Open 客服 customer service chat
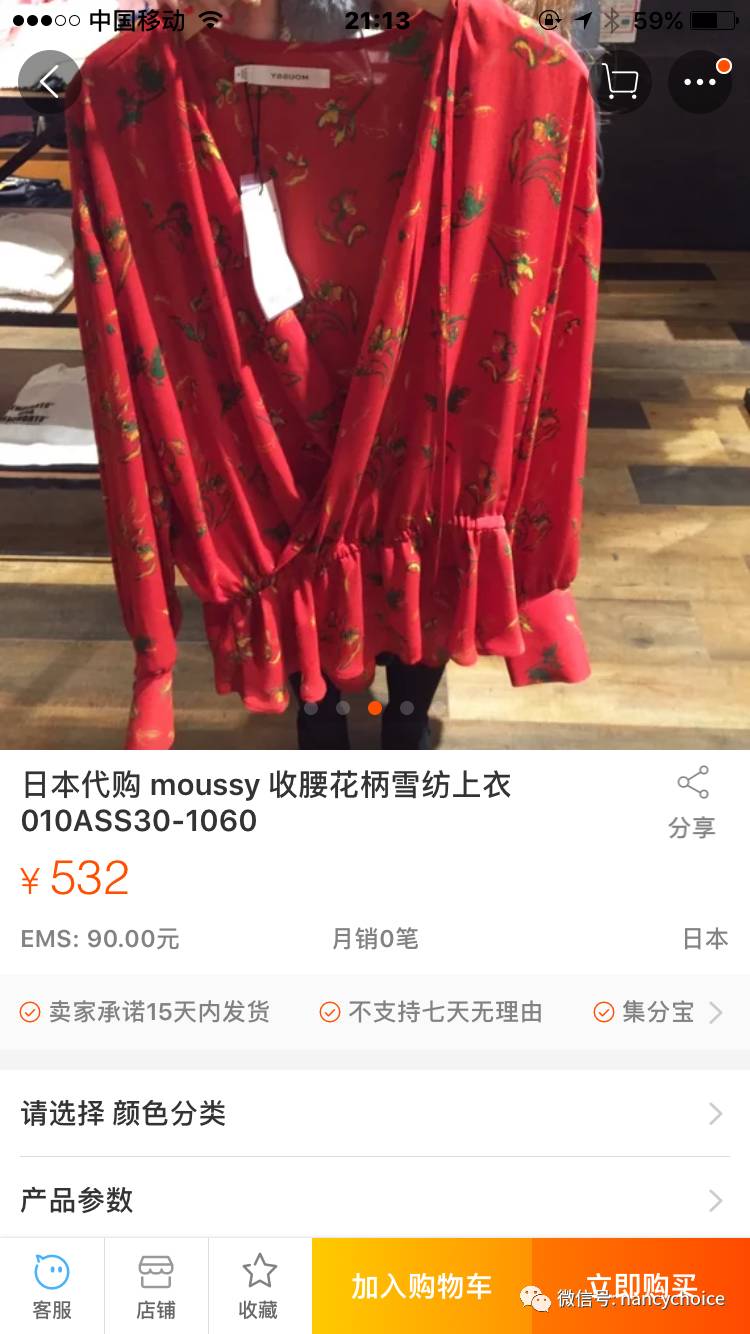Viewport: 750px width, 1334px height. pos(51,1286)
